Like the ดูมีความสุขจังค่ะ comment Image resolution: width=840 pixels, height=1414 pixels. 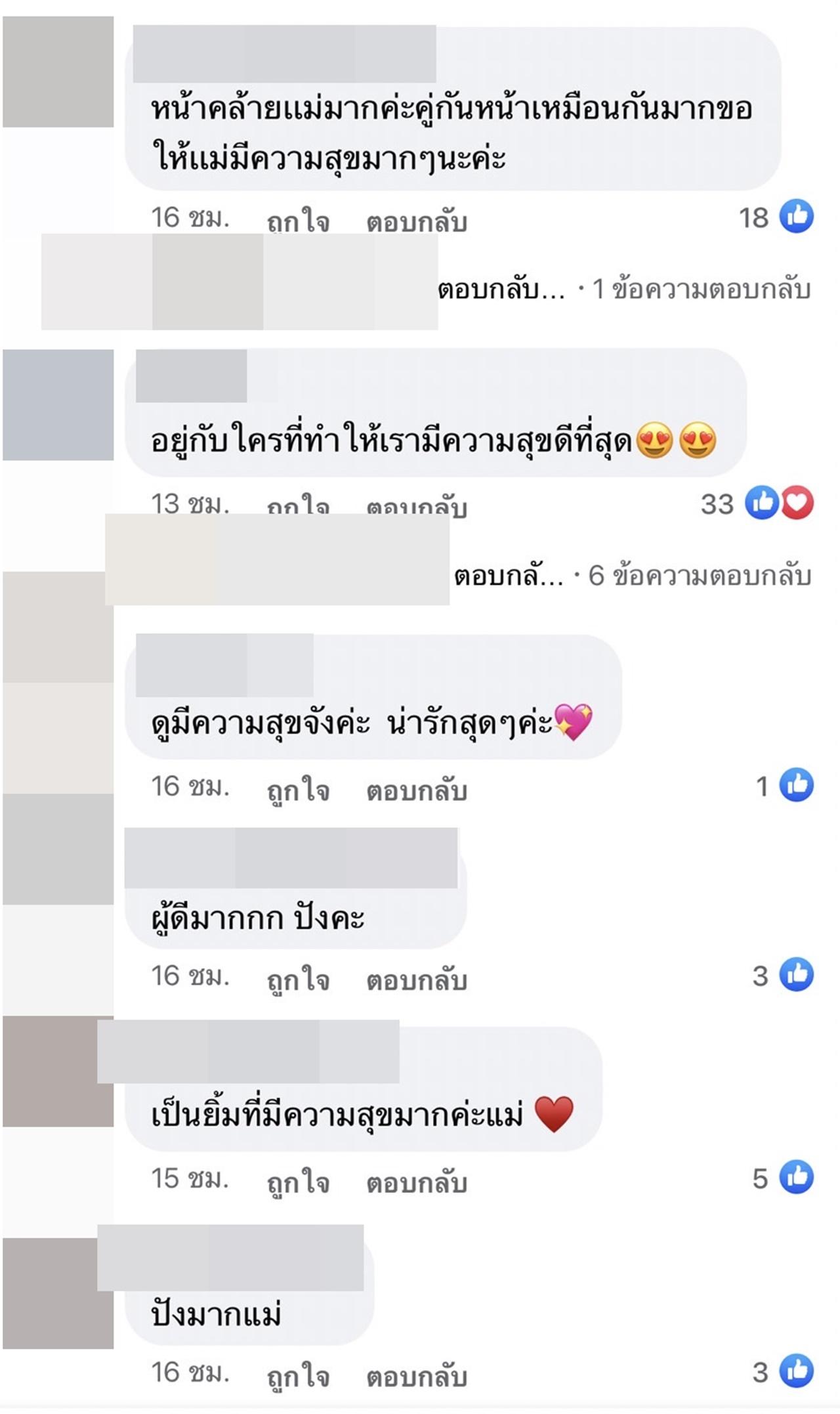pyautogui.click(x=297, y=790)
